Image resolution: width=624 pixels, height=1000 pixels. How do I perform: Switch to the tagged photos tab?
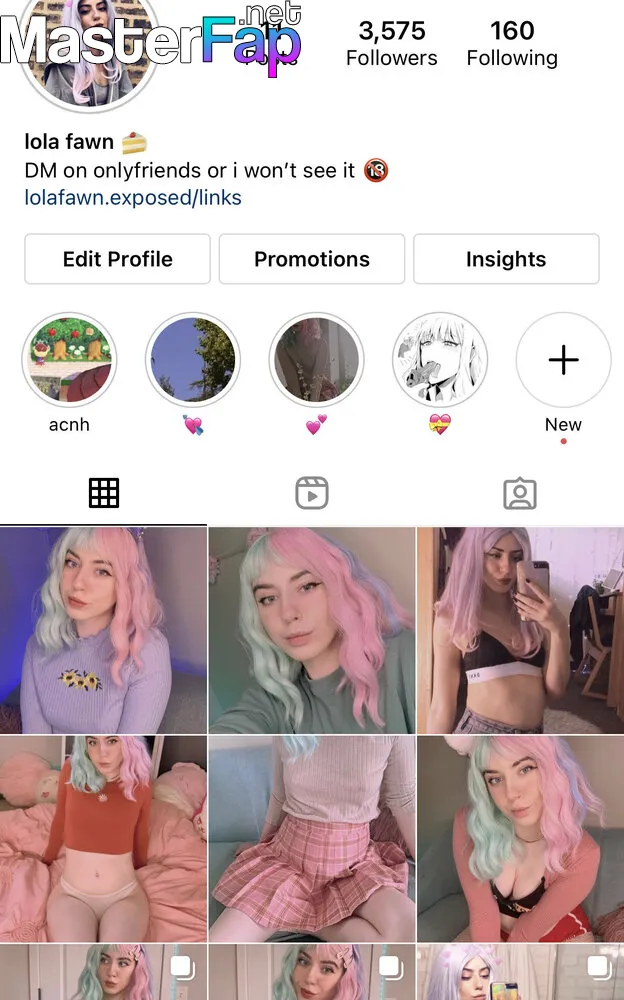tap(520, 494)
